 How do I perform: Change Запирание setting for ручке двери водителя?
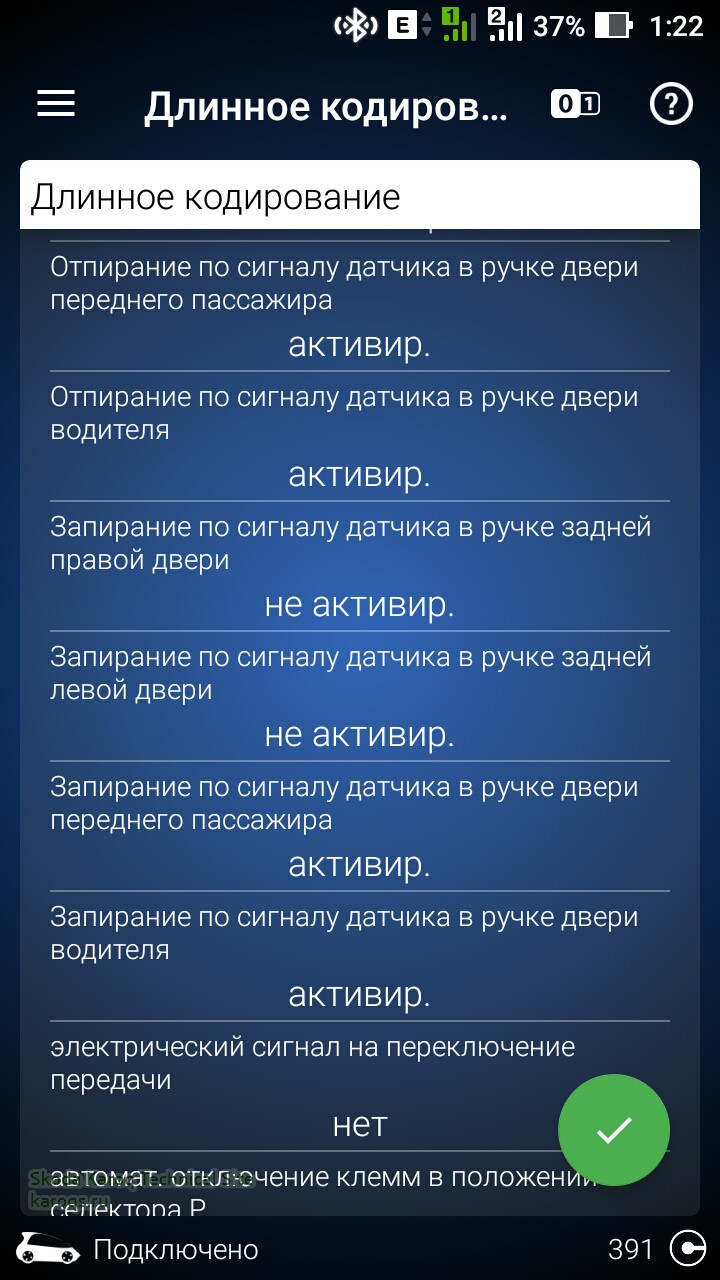tap(359, 995)
